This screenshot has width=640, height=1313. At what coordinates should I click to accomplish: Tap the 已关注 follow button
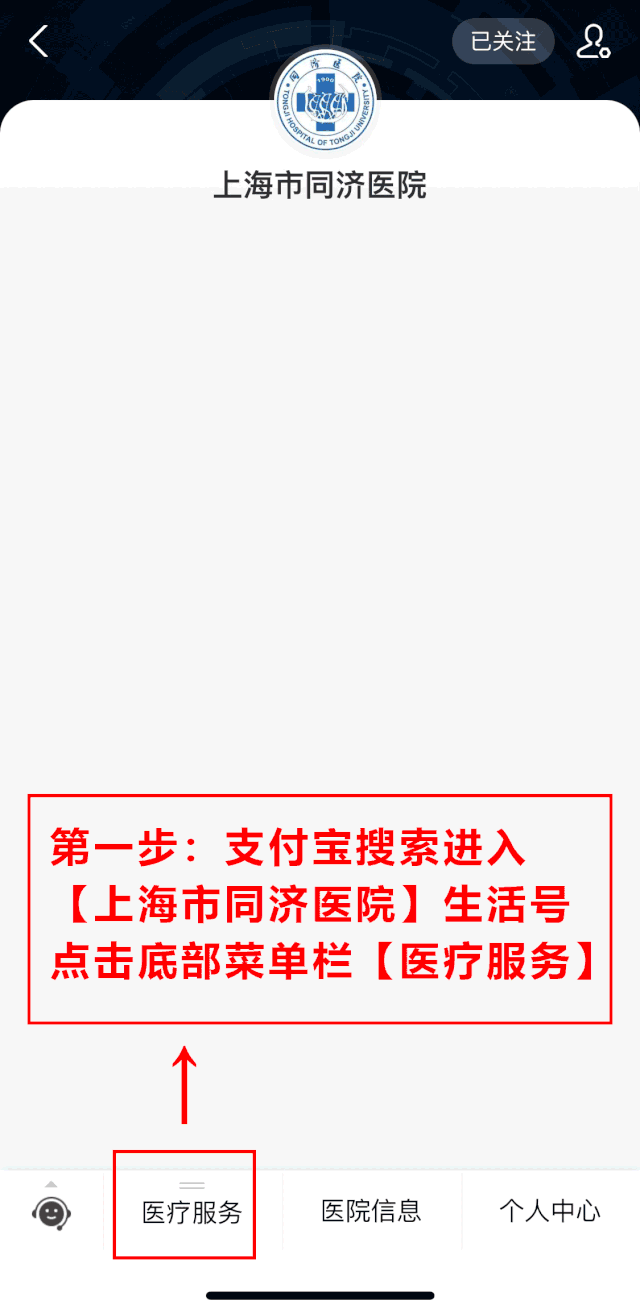point(503,42)
